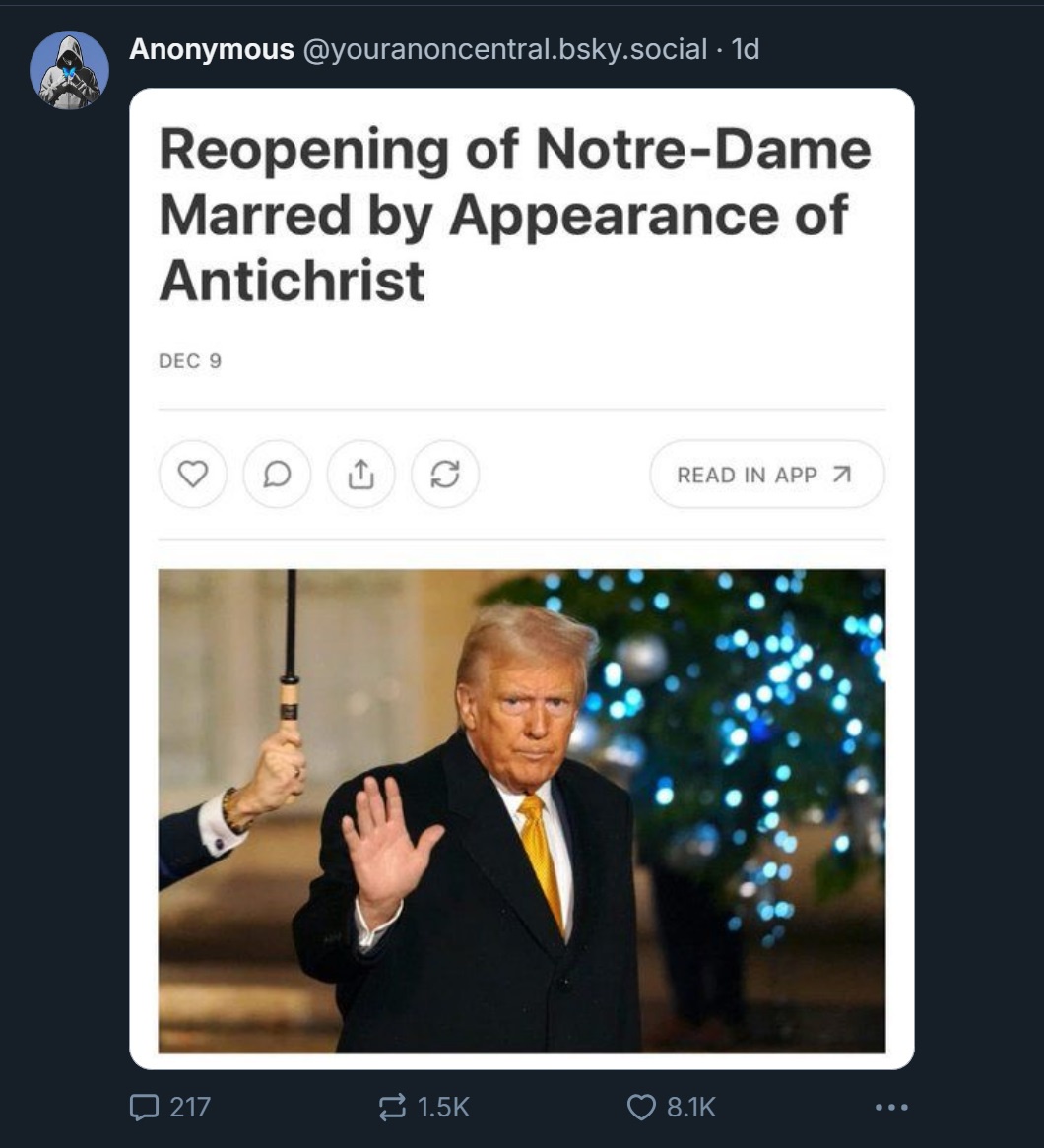Open the attached Notre-Dame article image
This screenshot has height=1148, width=1044.
(x=521, y=579)
